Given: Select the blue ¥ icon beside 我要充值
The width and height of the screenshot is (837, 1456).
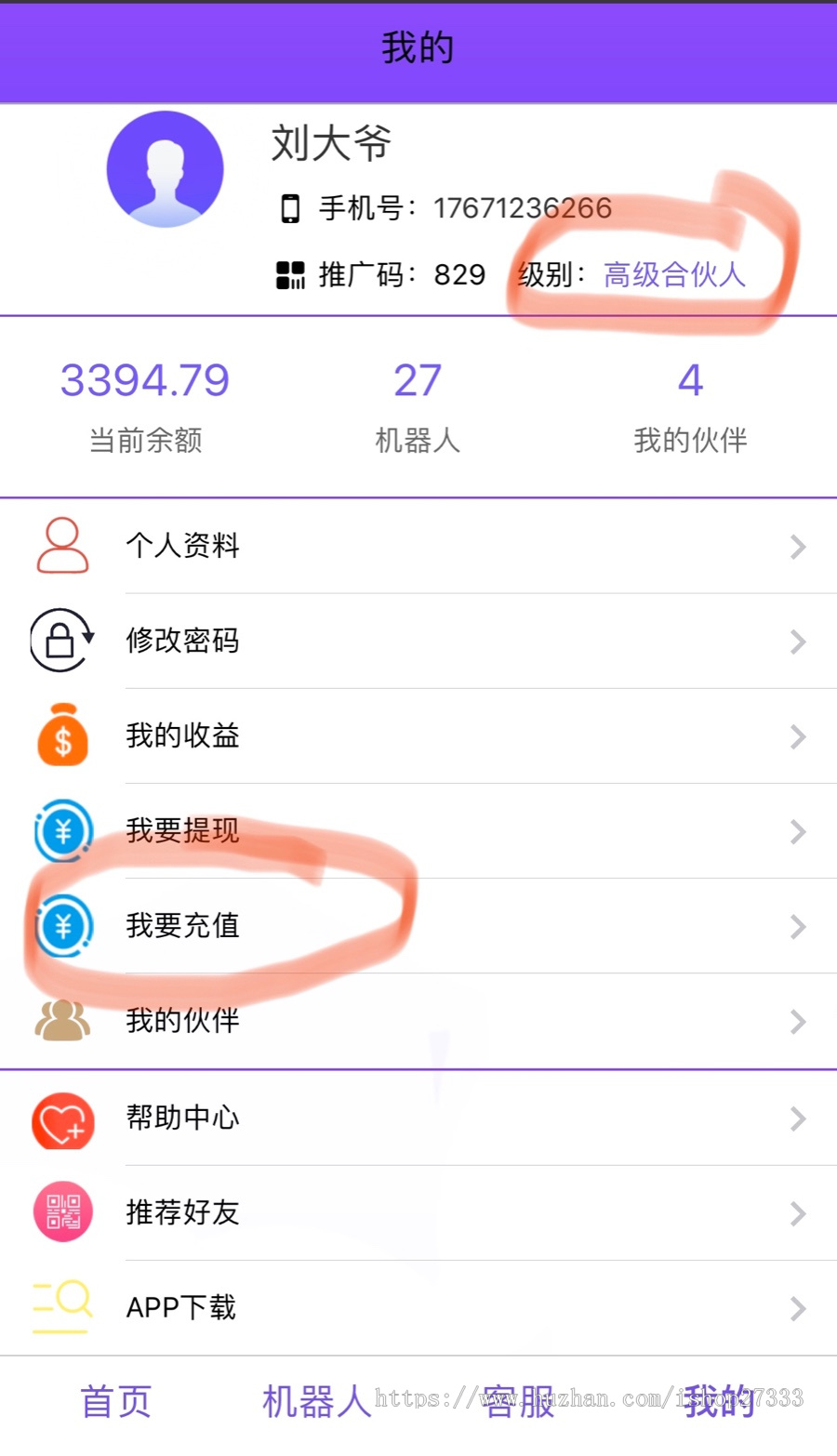Looking at the screenshot, I should 61,926.
